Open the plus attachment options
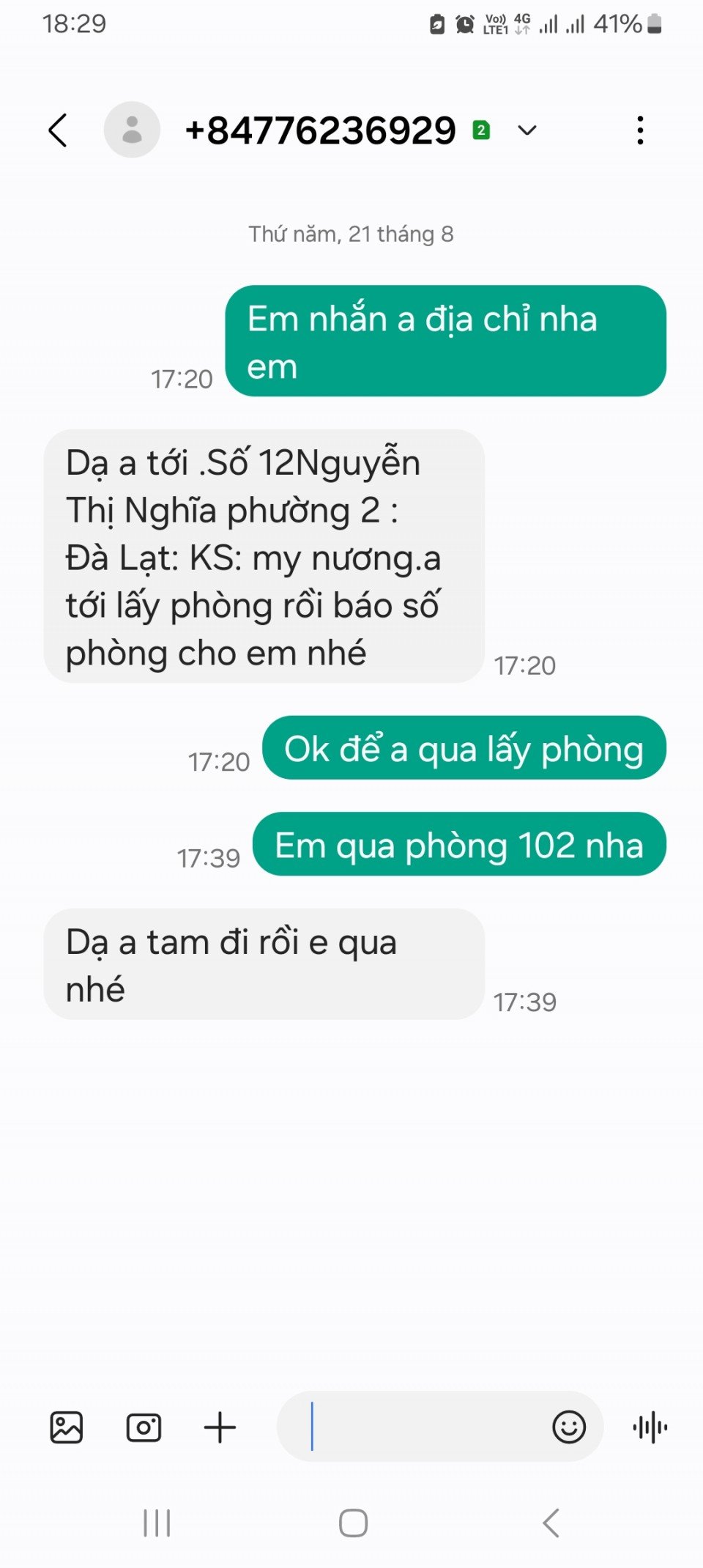This screenshot has width=703, height=1568. point(220,1427)
